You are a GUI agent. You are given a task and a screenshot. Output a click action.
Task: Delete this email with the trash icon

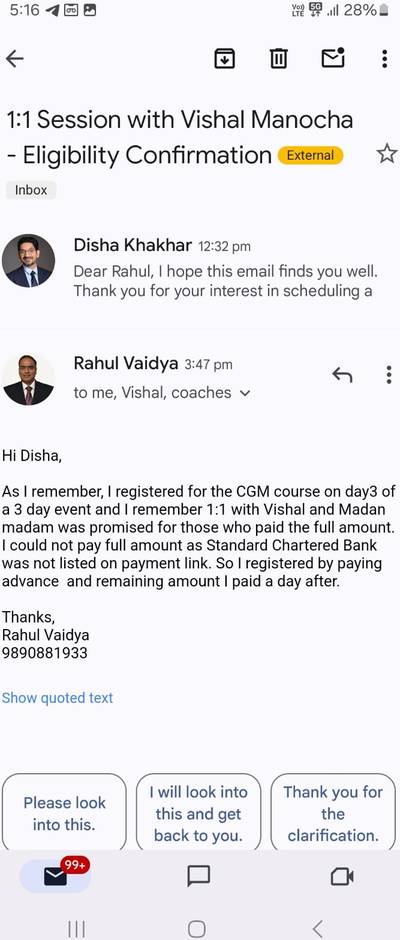pyautogui.click(x=278, y=58)
